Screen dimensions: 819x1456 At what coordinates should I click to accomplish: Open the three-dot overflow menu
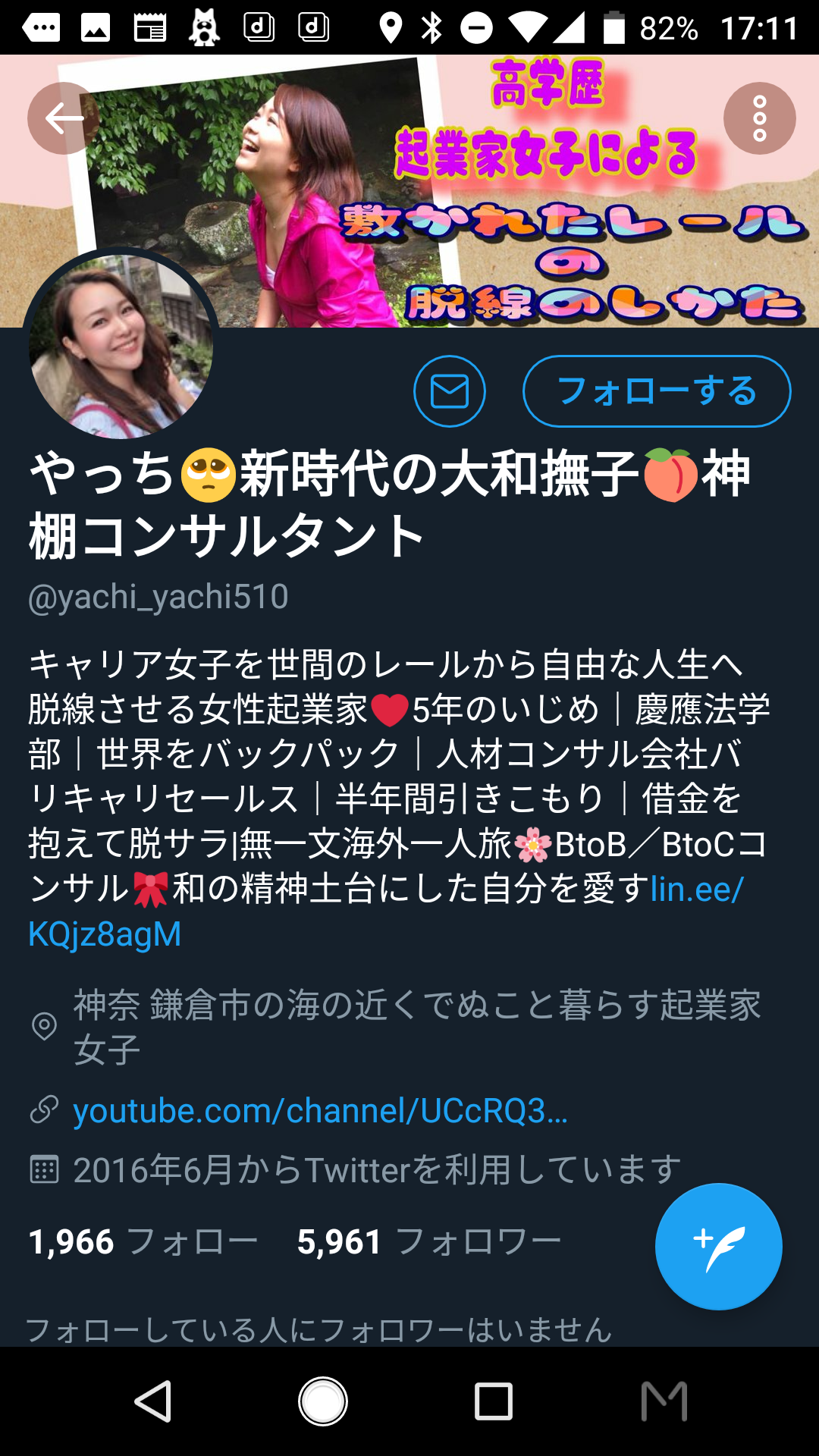(759, 118)
